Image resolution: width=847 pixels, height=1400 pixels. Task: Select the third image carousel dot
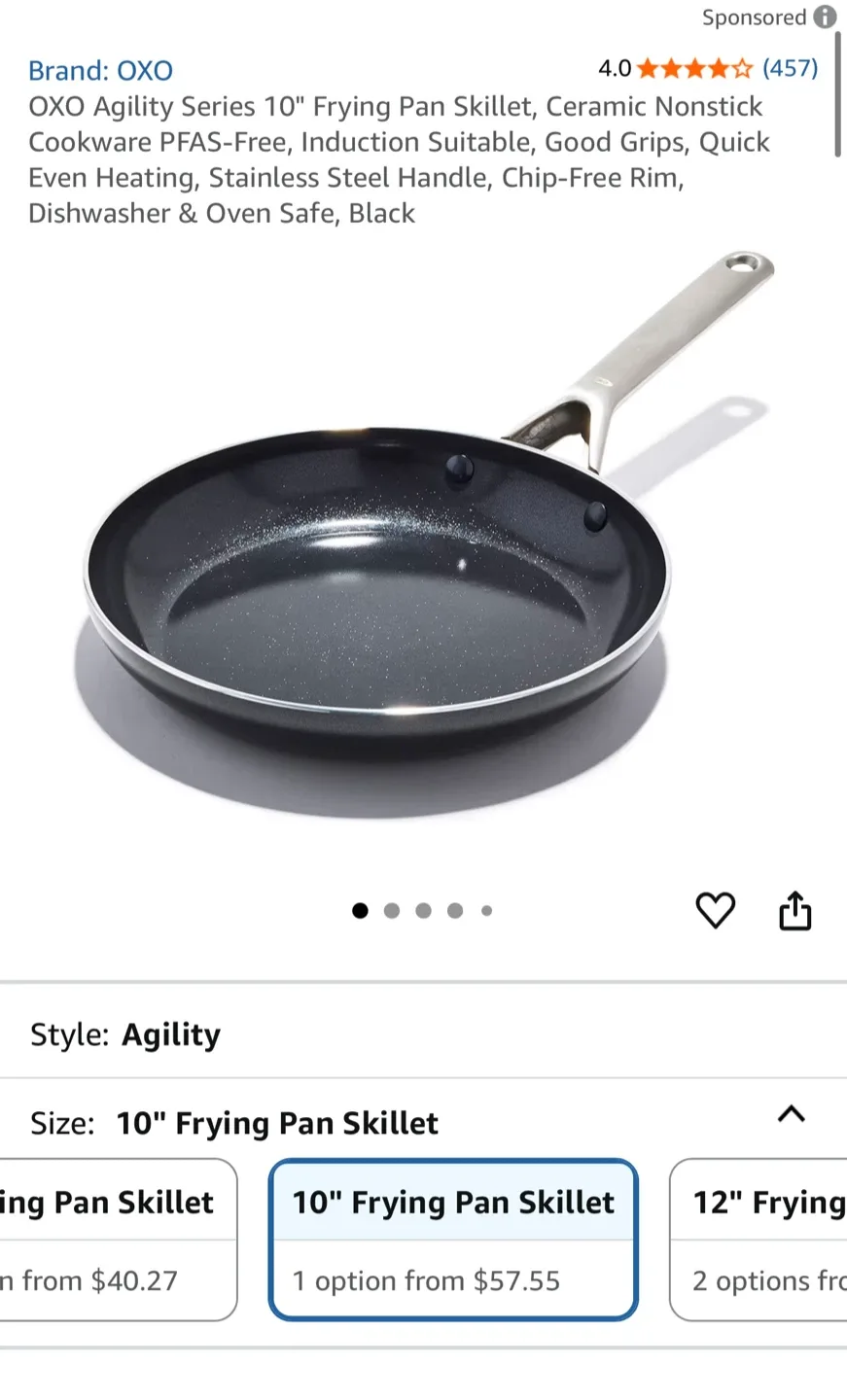(423, 910)
